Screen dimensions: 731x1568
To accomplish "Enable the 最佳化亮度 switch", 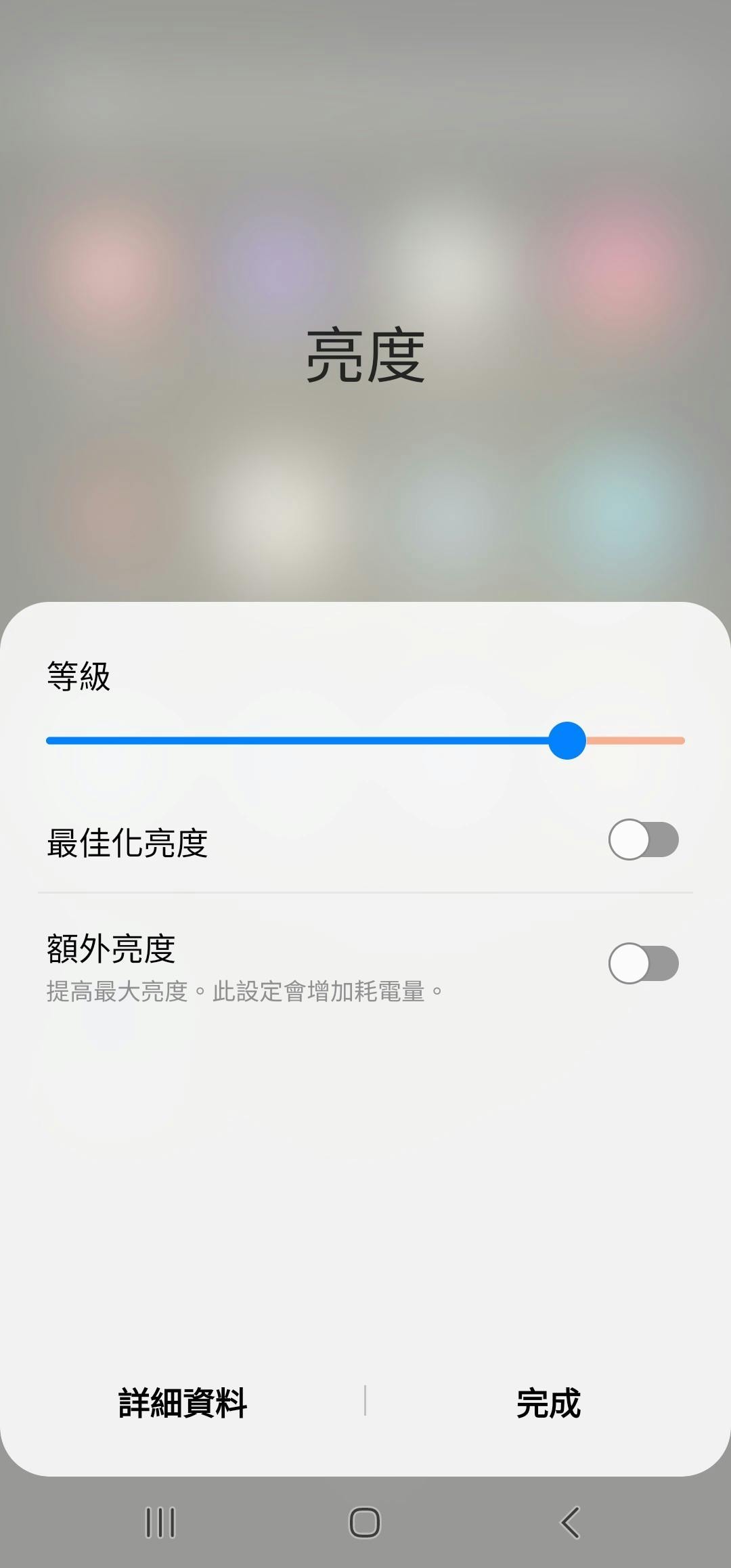I will pos(643,840).
